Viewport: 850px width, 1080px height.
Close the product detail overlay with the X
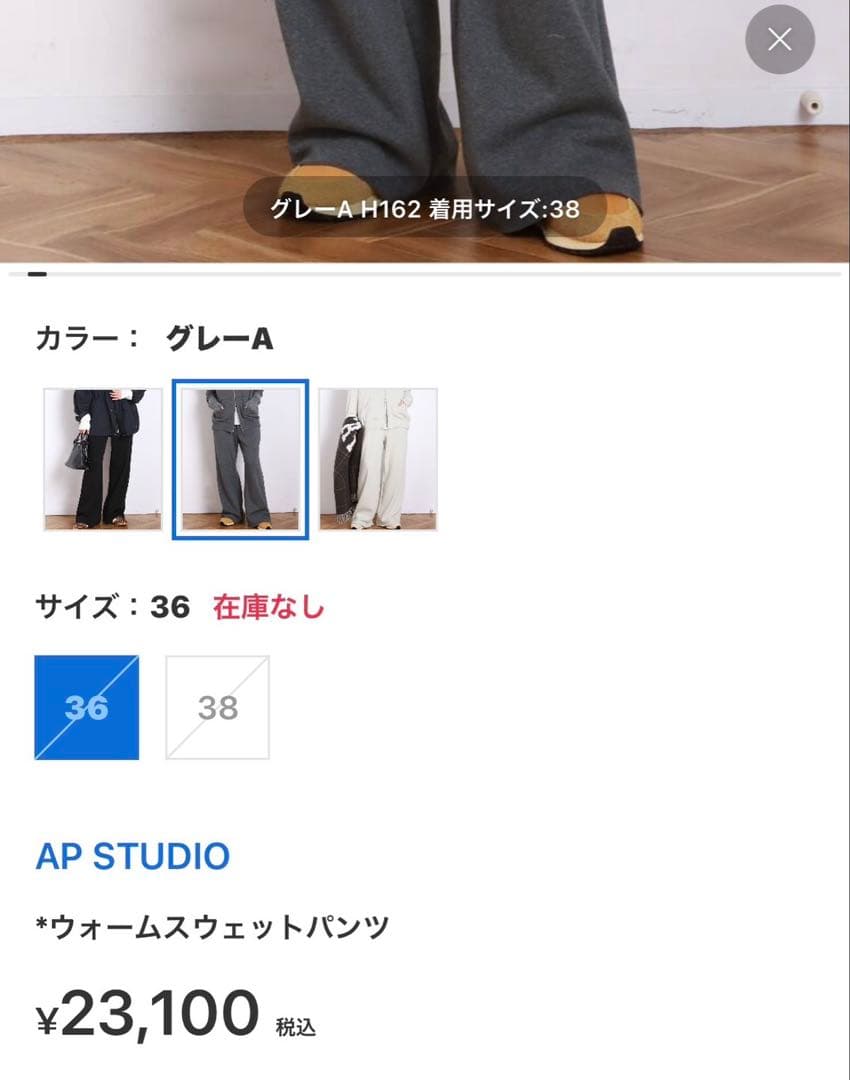click(x=779, y=40)
